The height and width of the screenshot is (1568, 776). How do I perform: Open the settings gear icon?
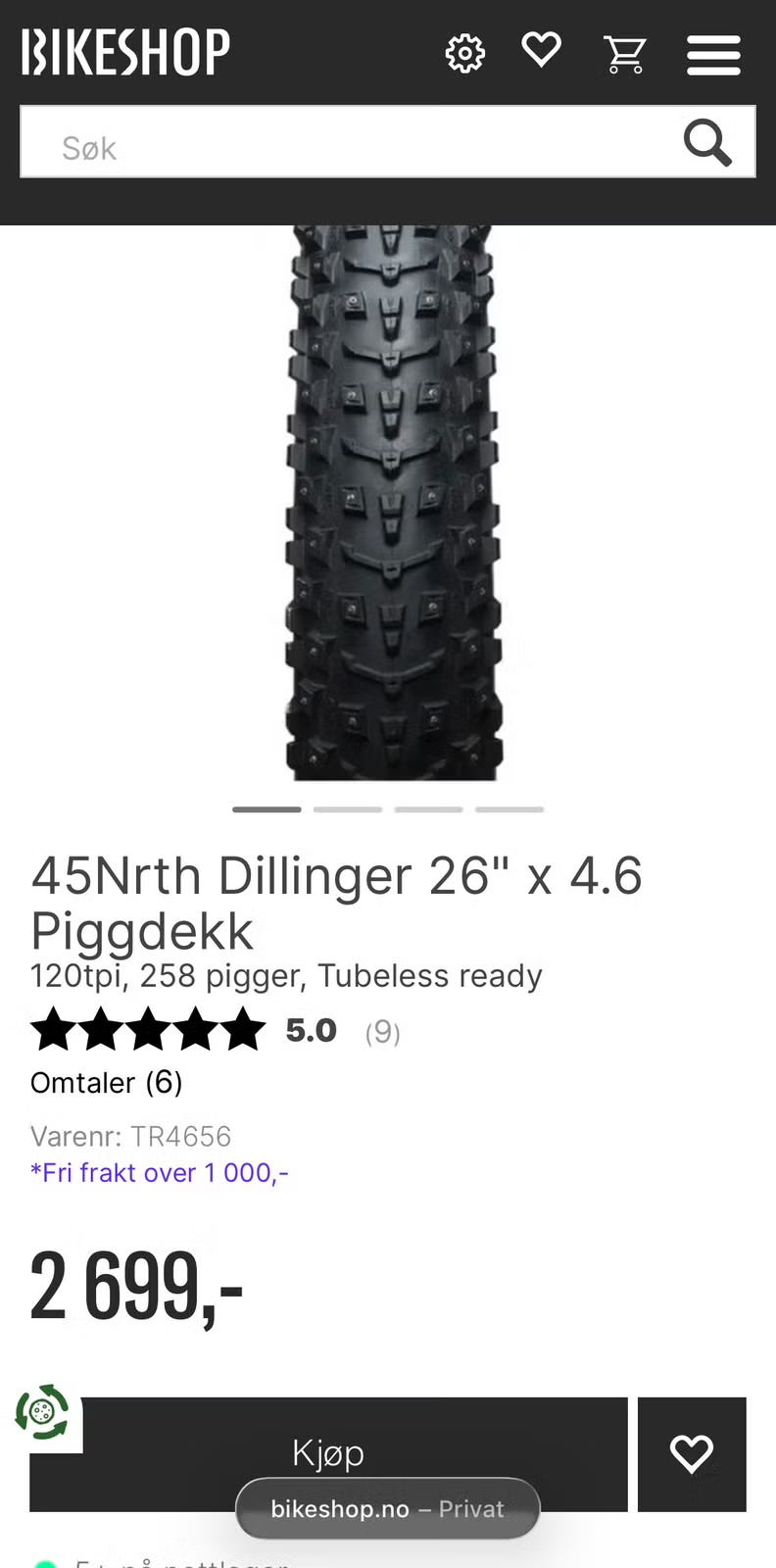pyautogui.click(x=465, y=53)
